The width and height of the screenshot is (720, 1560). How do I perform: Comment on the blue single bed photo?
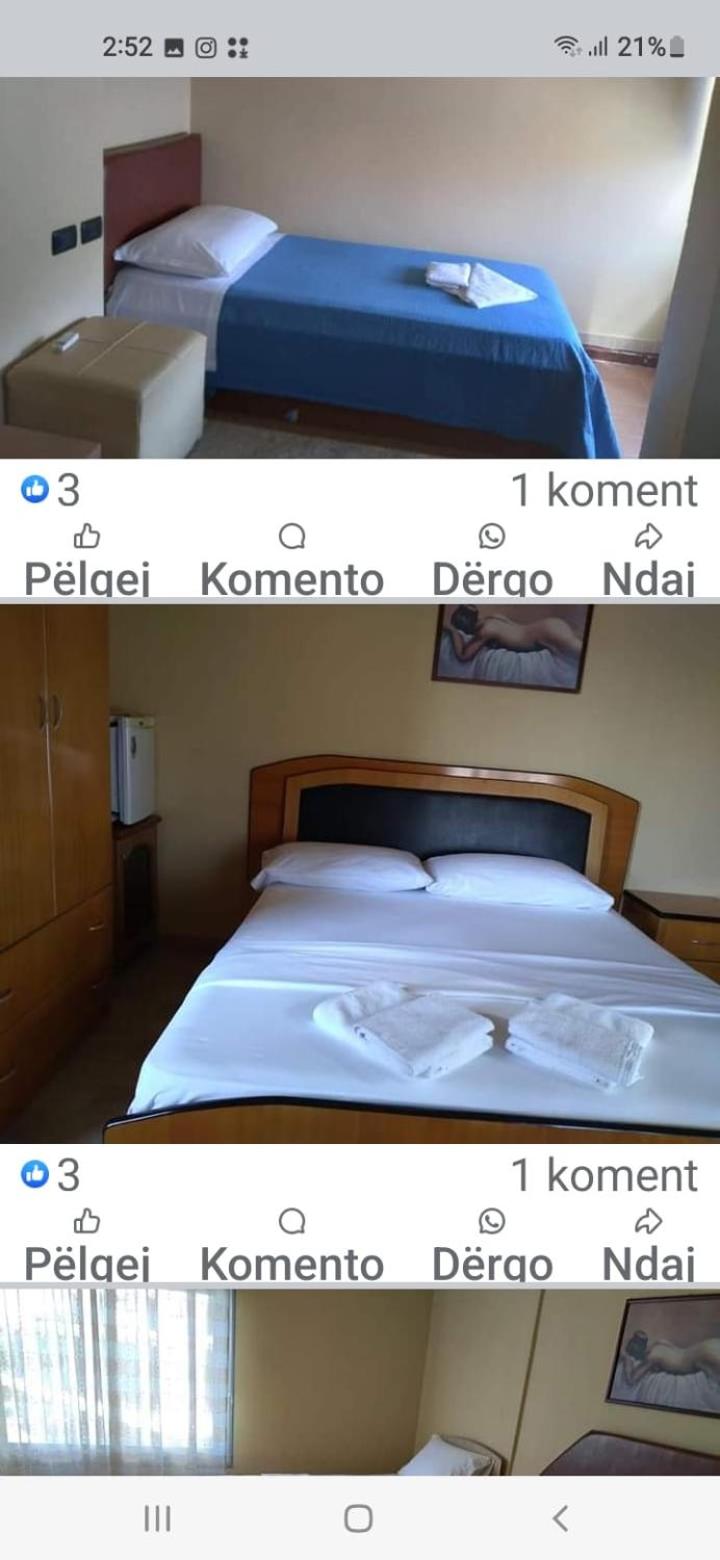pyautogui.click(x=292, y=560)
